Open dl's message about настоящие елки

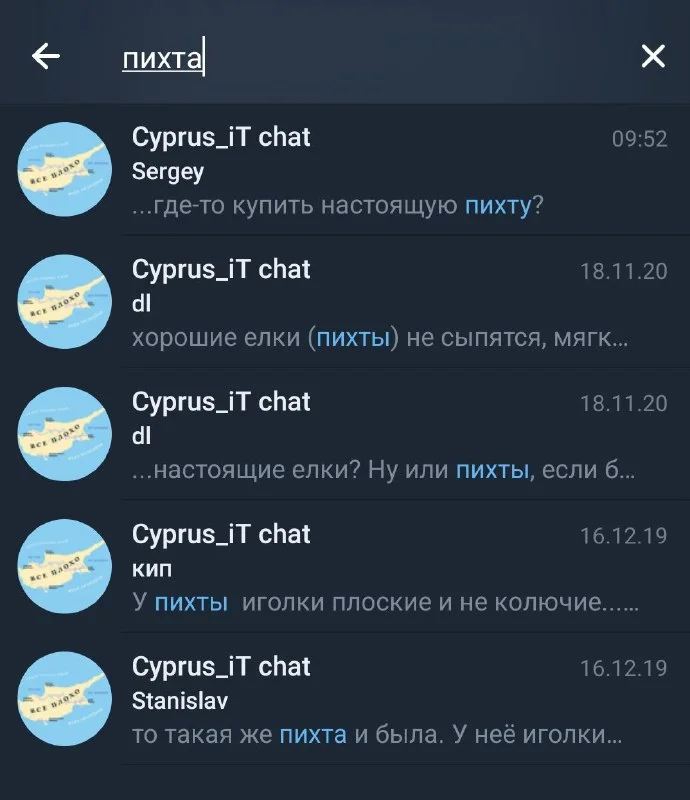pos(380,435)
